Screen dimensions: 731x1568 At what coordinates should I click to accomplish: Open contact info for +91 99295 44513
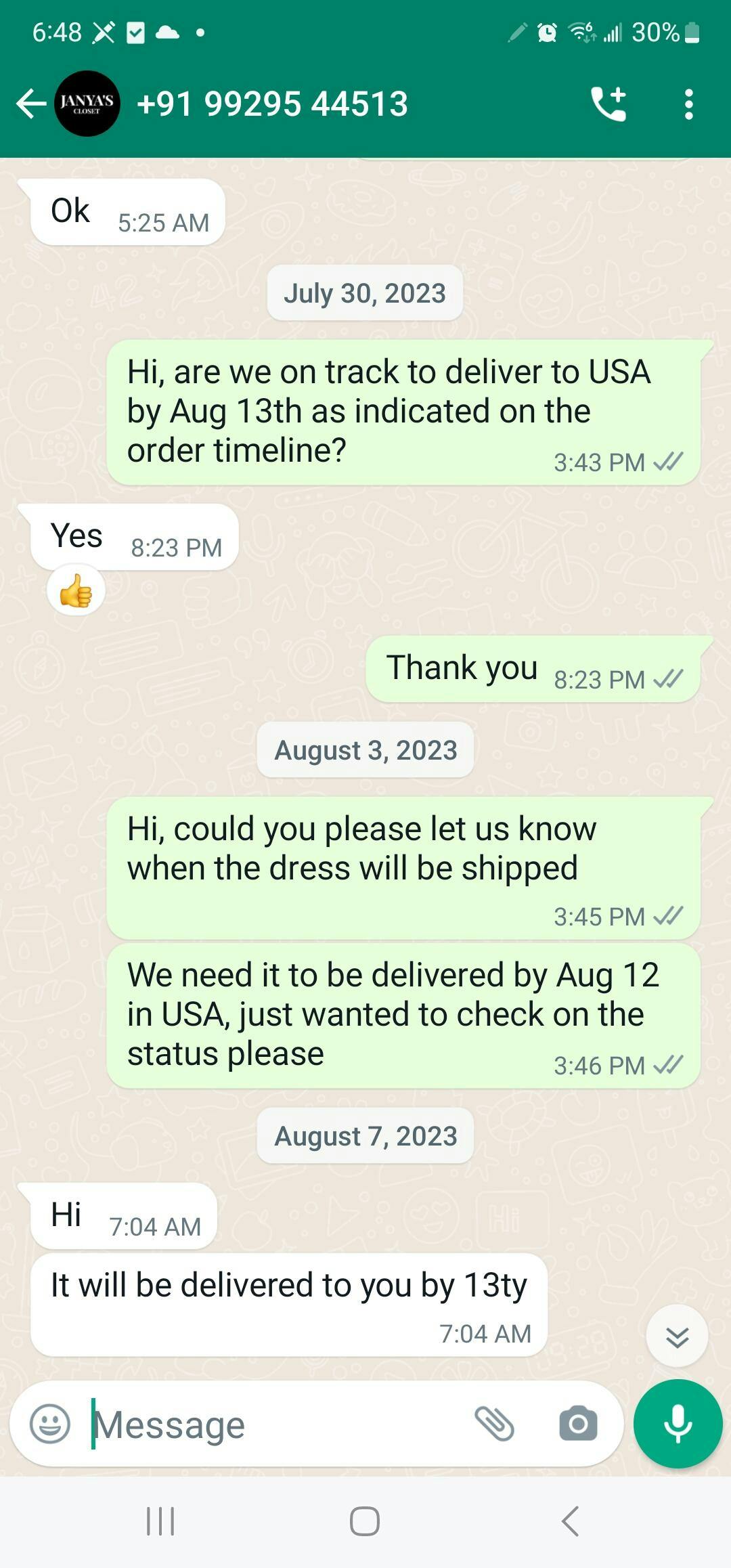coord(272,104)
